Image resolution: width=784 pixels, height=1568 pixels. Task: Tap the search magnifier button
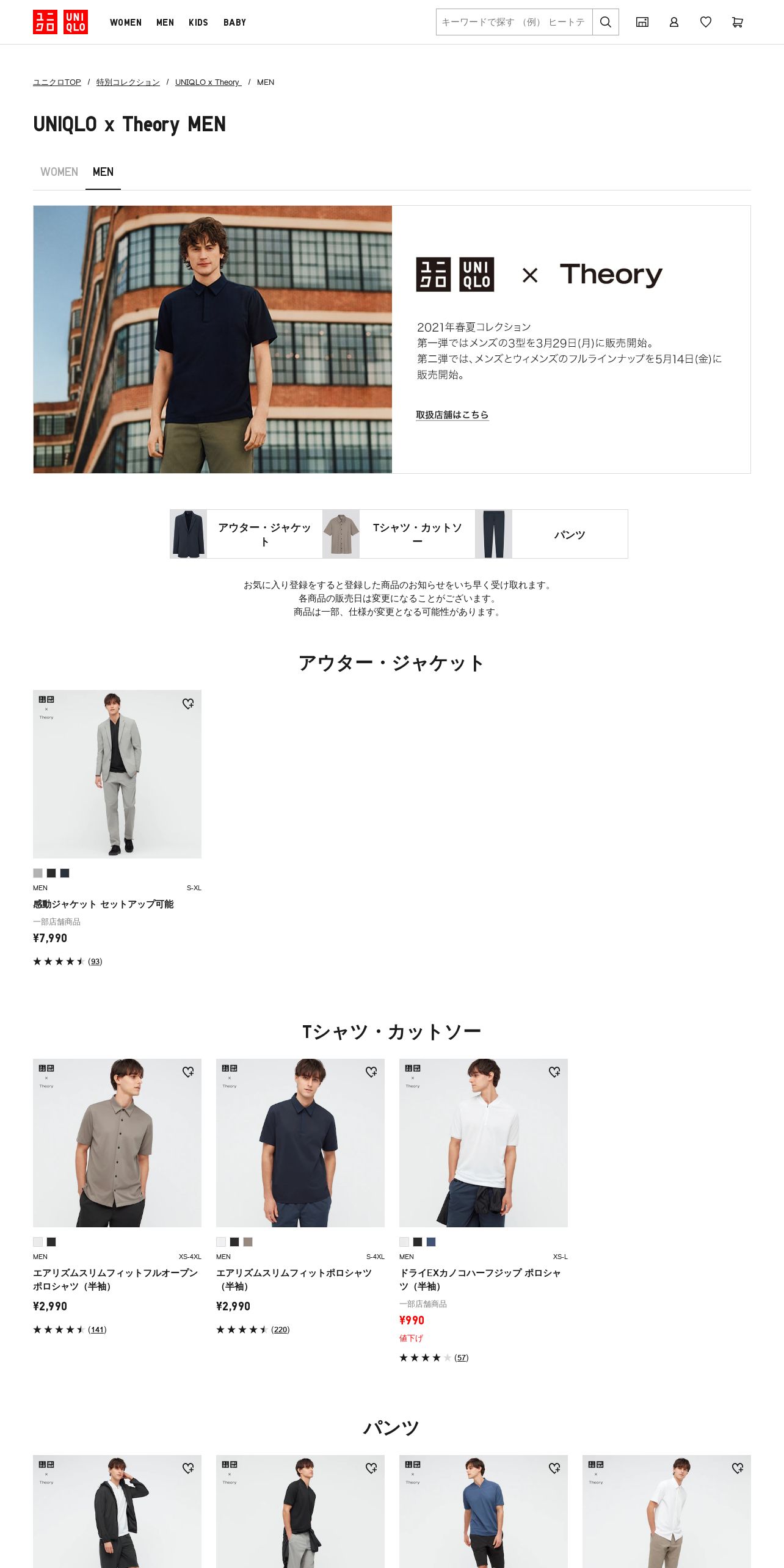[605, 22]
